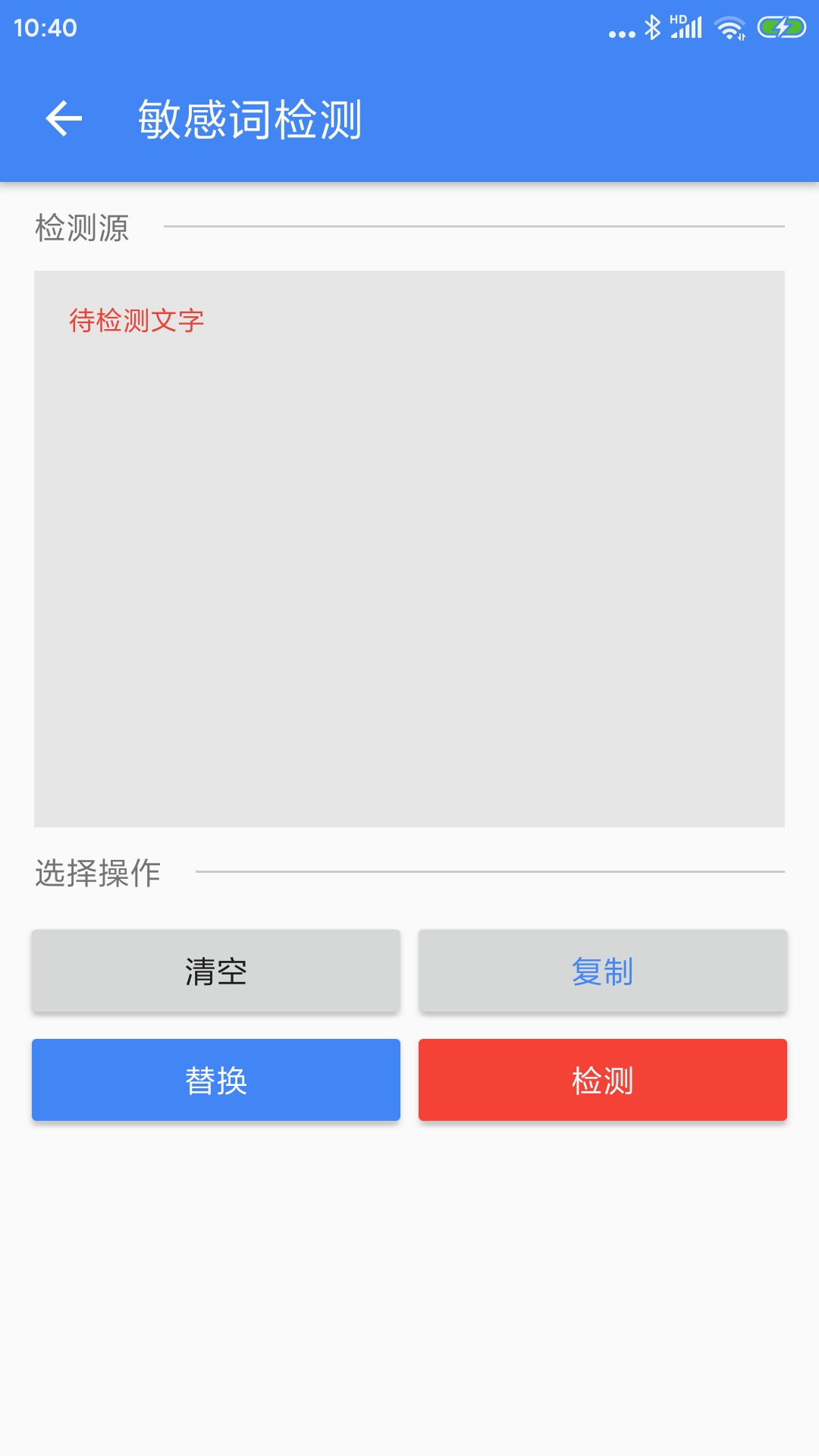Tap the 敏感词检测 title in the header
The height and width of the screenshot is (1456, 819).
250,118
